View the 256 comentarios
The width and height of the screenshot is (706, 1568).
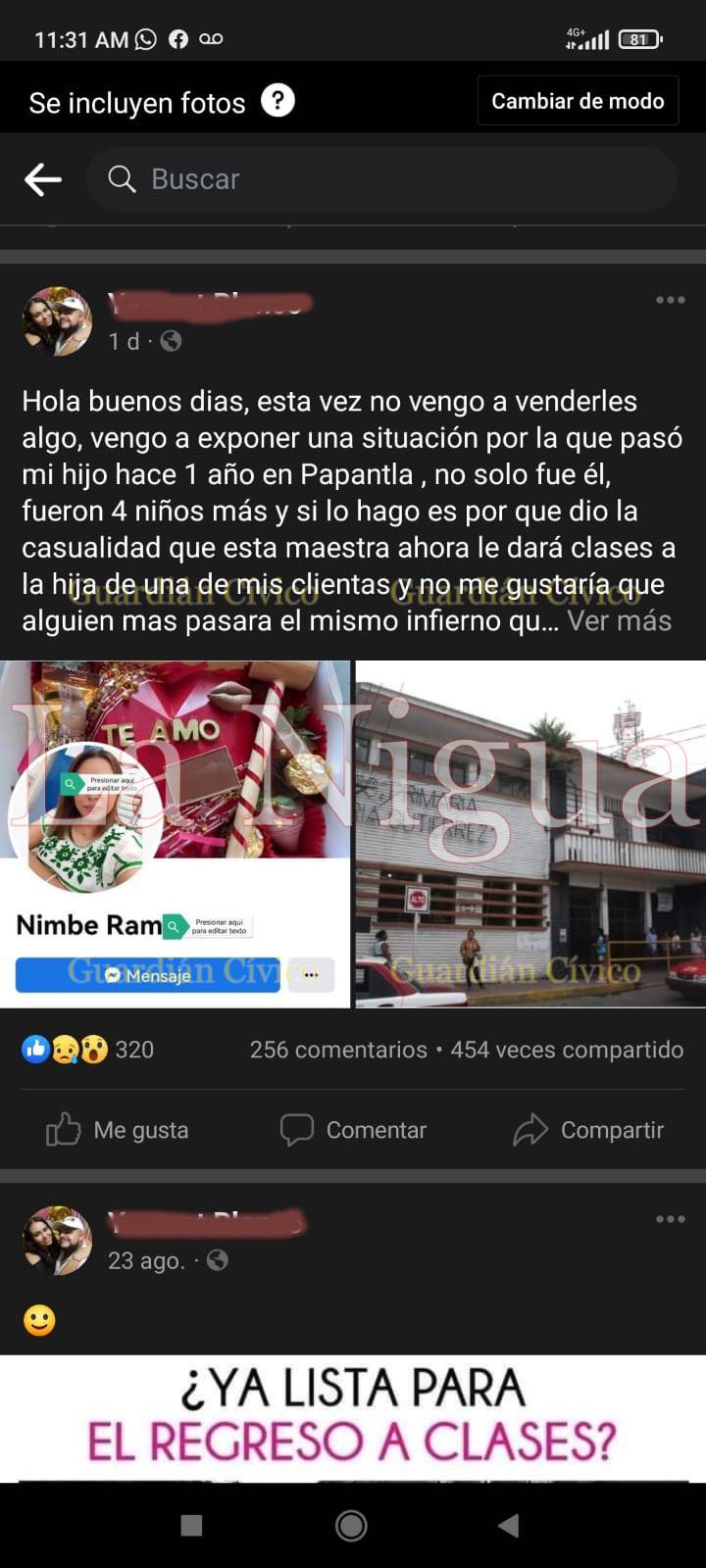[338, 1050]
